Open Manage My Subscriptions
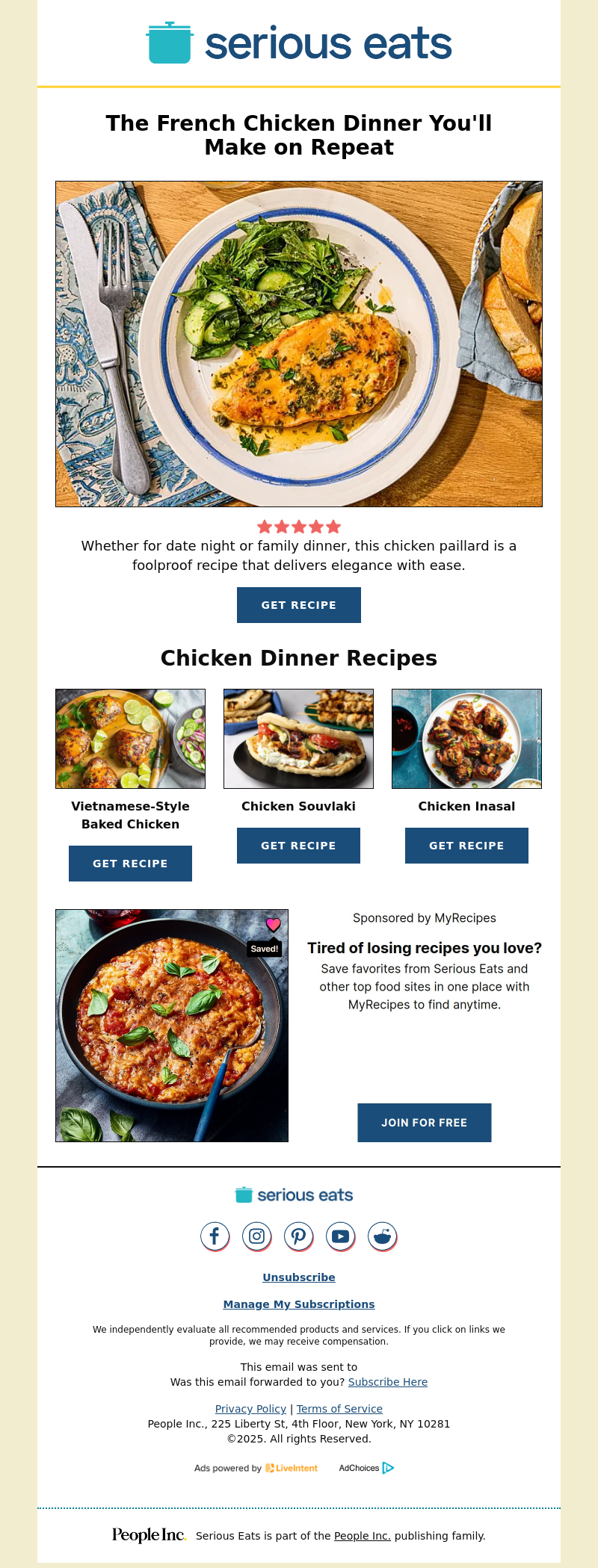598x1568 pixels. 298,1304
